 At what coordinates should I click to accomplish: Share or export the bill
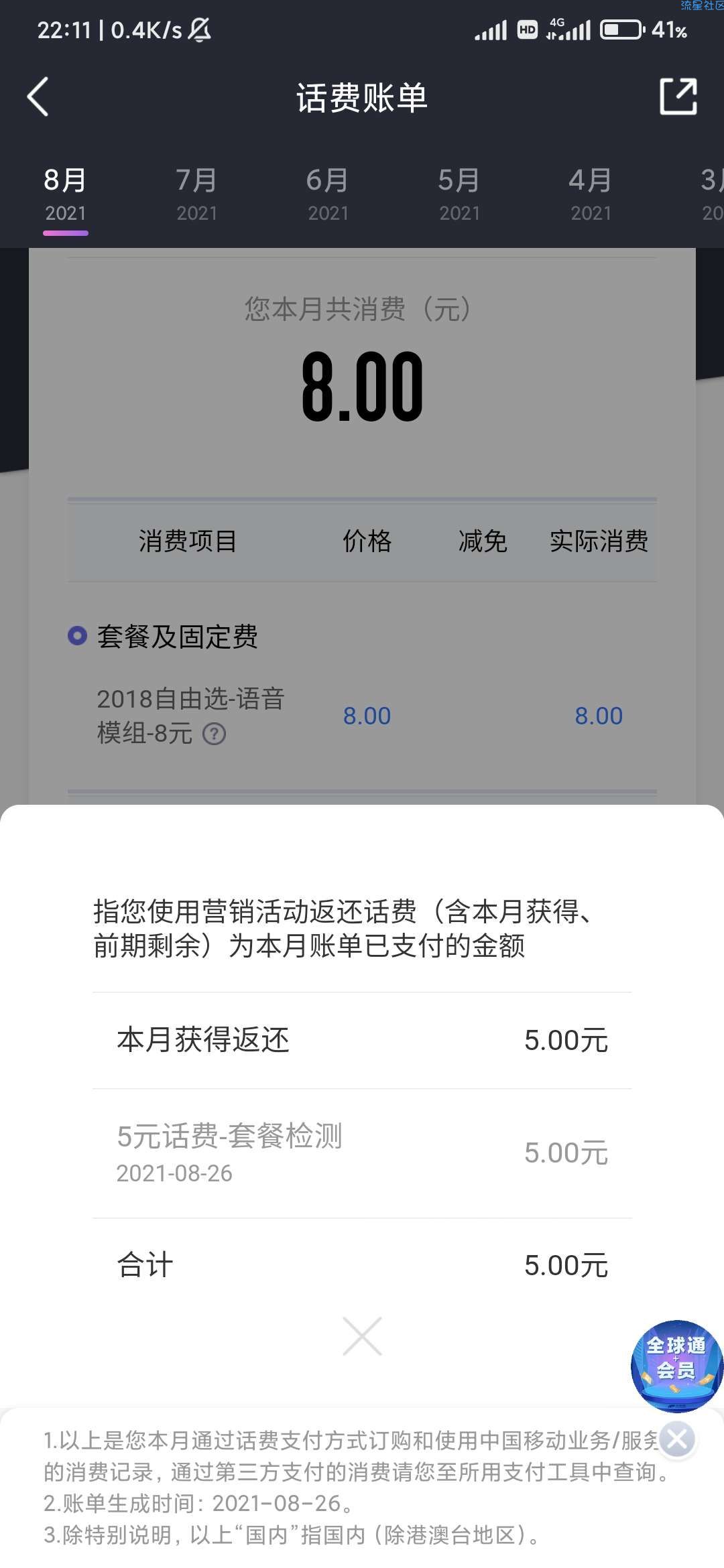pyautogui.click(x=678, y=96)
